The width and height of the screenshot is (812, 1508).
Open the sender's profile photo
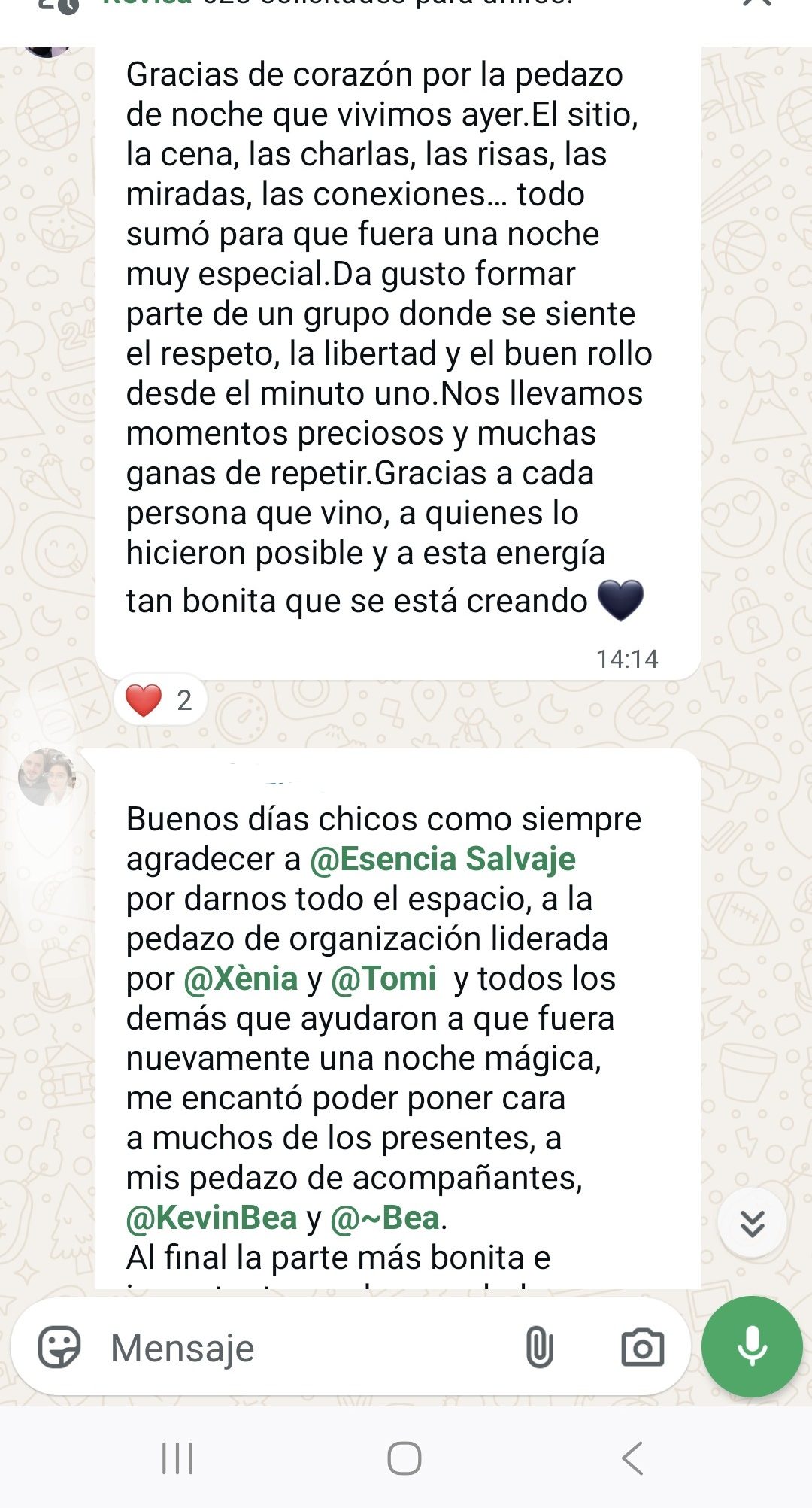(x=47, y=778)
